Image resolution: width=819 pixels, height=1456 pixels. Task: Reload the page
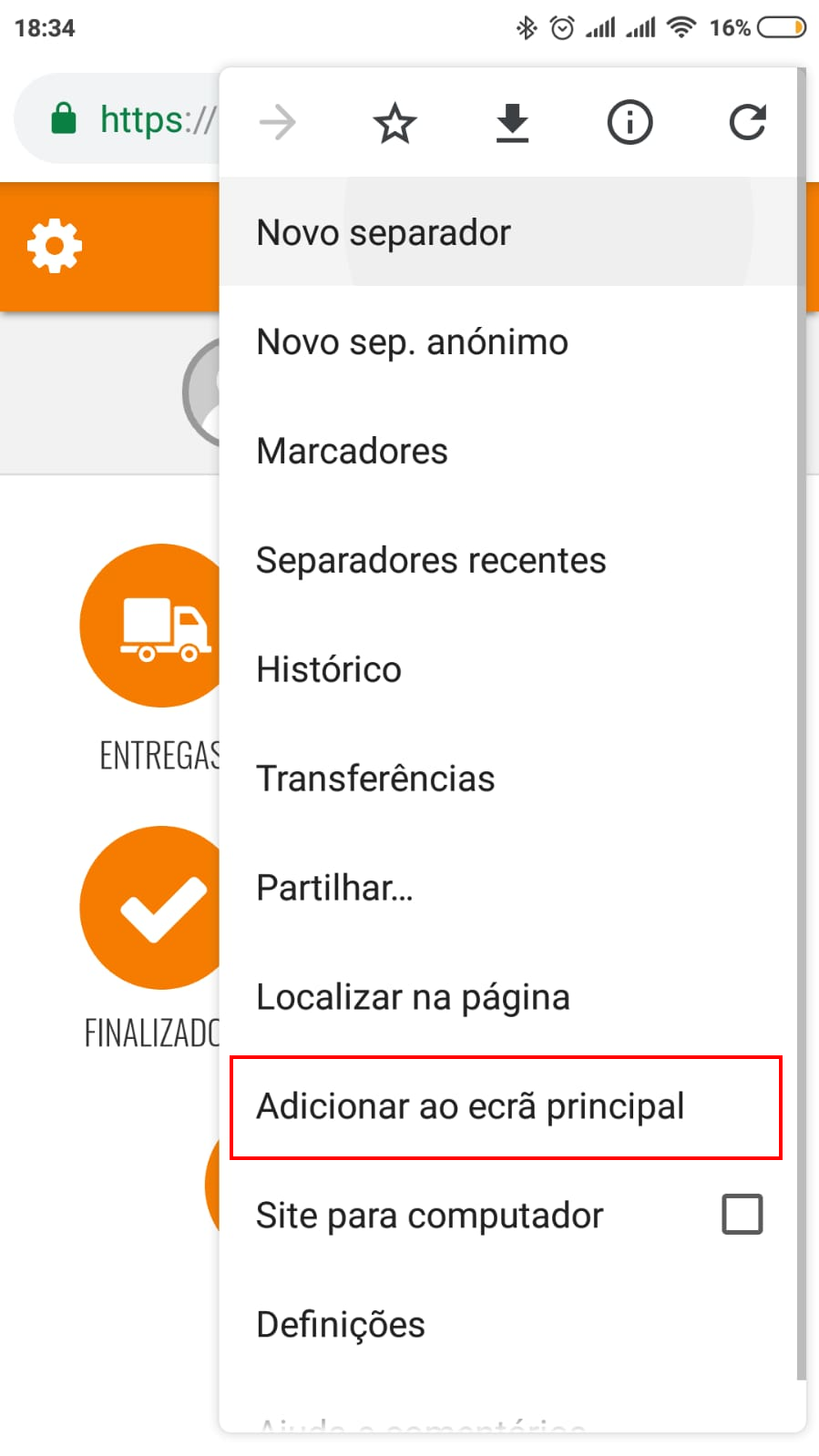747,123
